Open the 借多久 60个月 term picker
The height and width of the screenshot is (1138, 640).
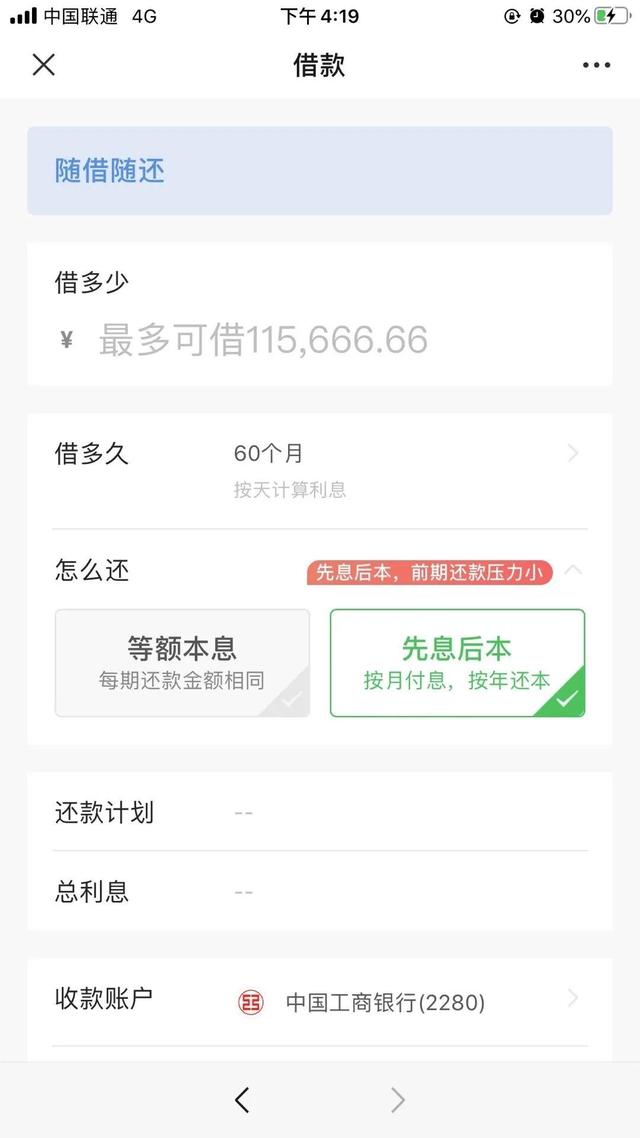pos(320,471)
